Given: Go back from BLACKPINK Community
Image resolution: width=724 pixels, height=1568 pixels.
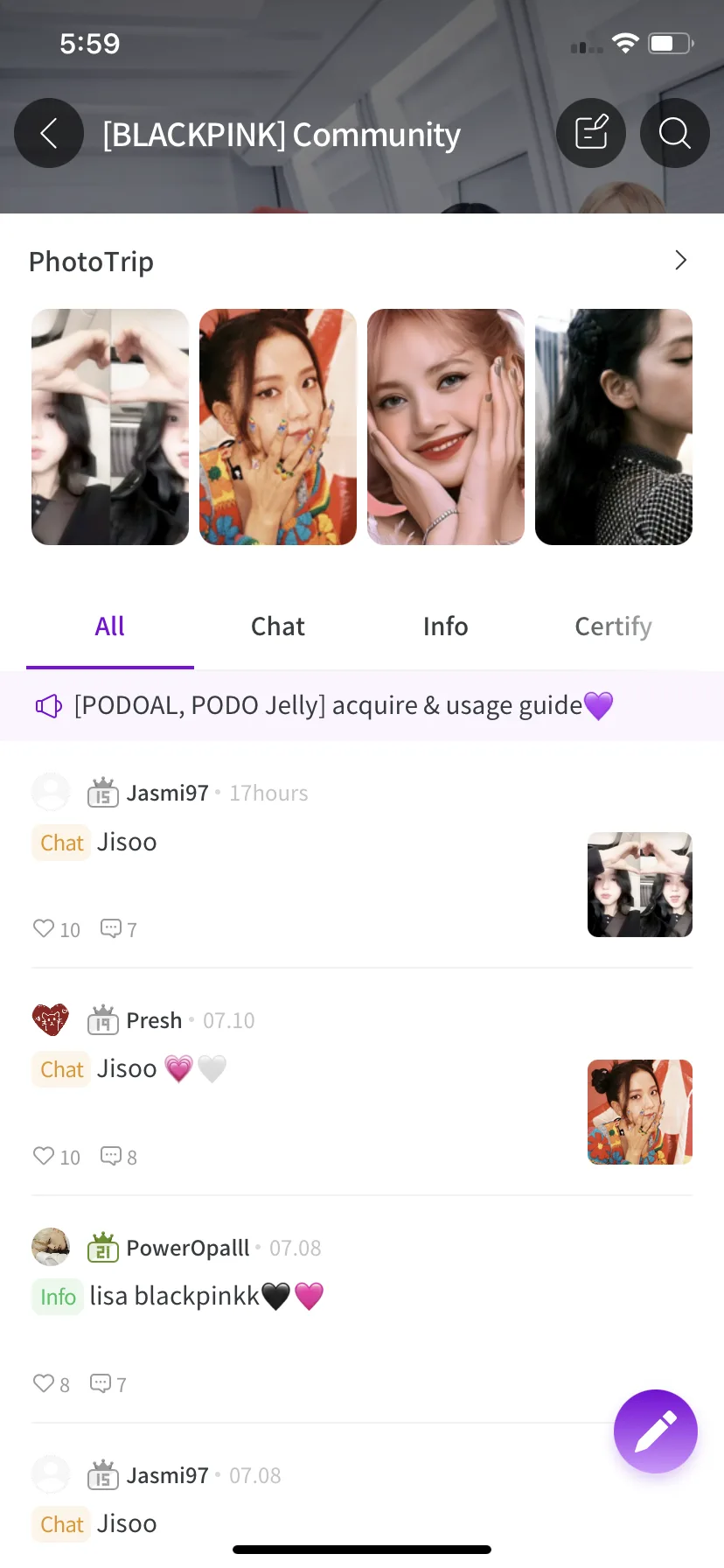Looking at the screenshot, I should coord(49,133).
